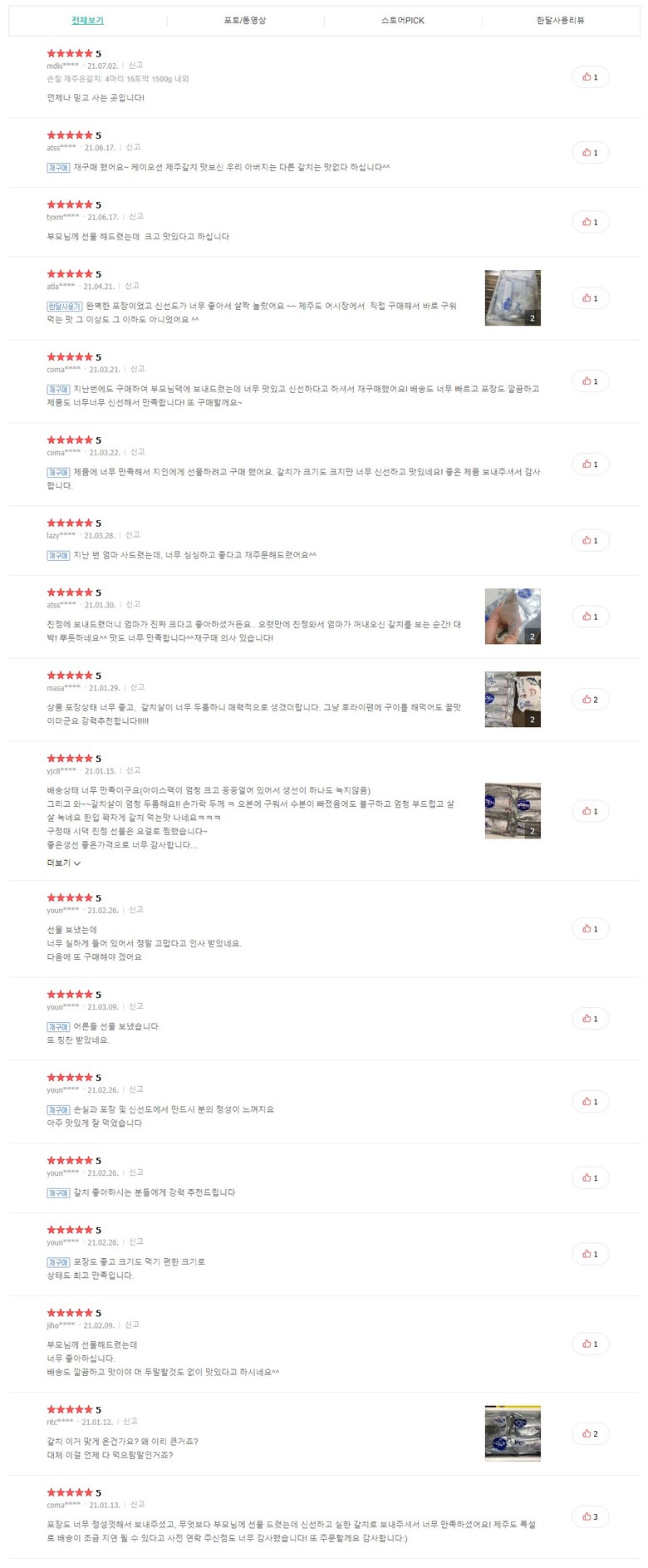
Task: Like coma****'s 21.01.13 review
Action: coord(590,1516)
